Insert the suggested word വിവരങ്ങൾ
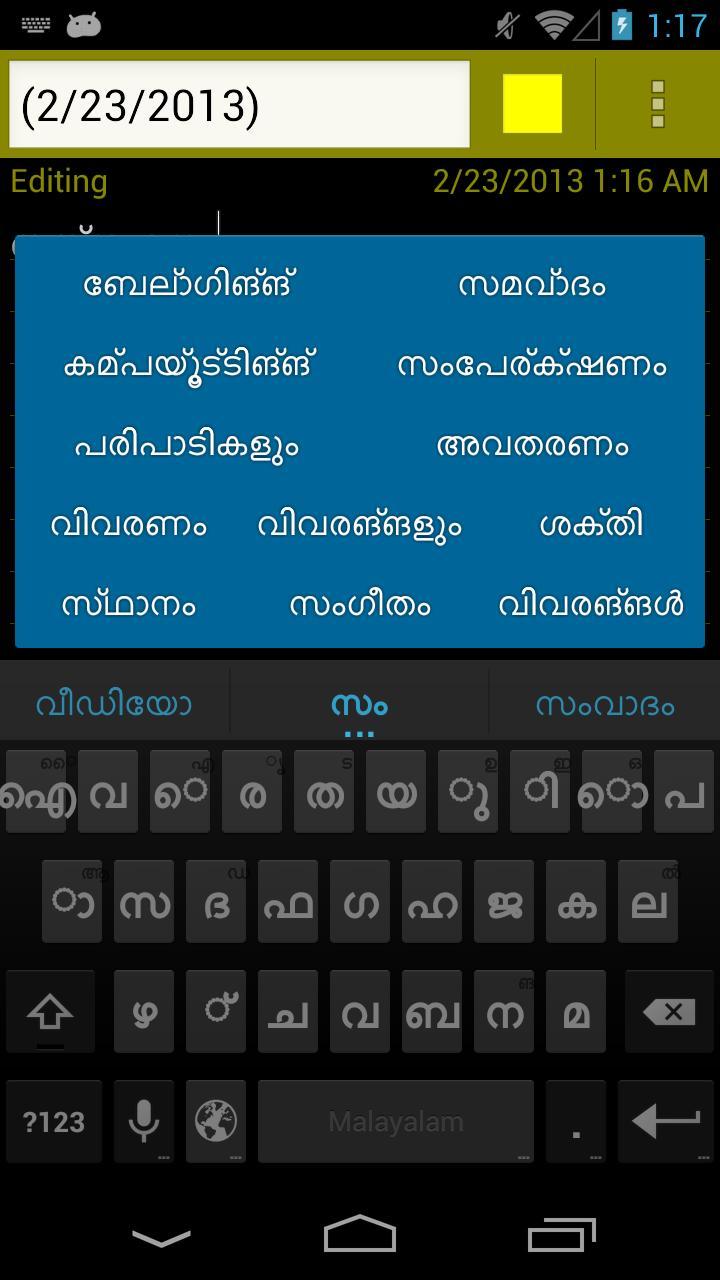This screenshot has height=1280, width=720. coord(590,605)
